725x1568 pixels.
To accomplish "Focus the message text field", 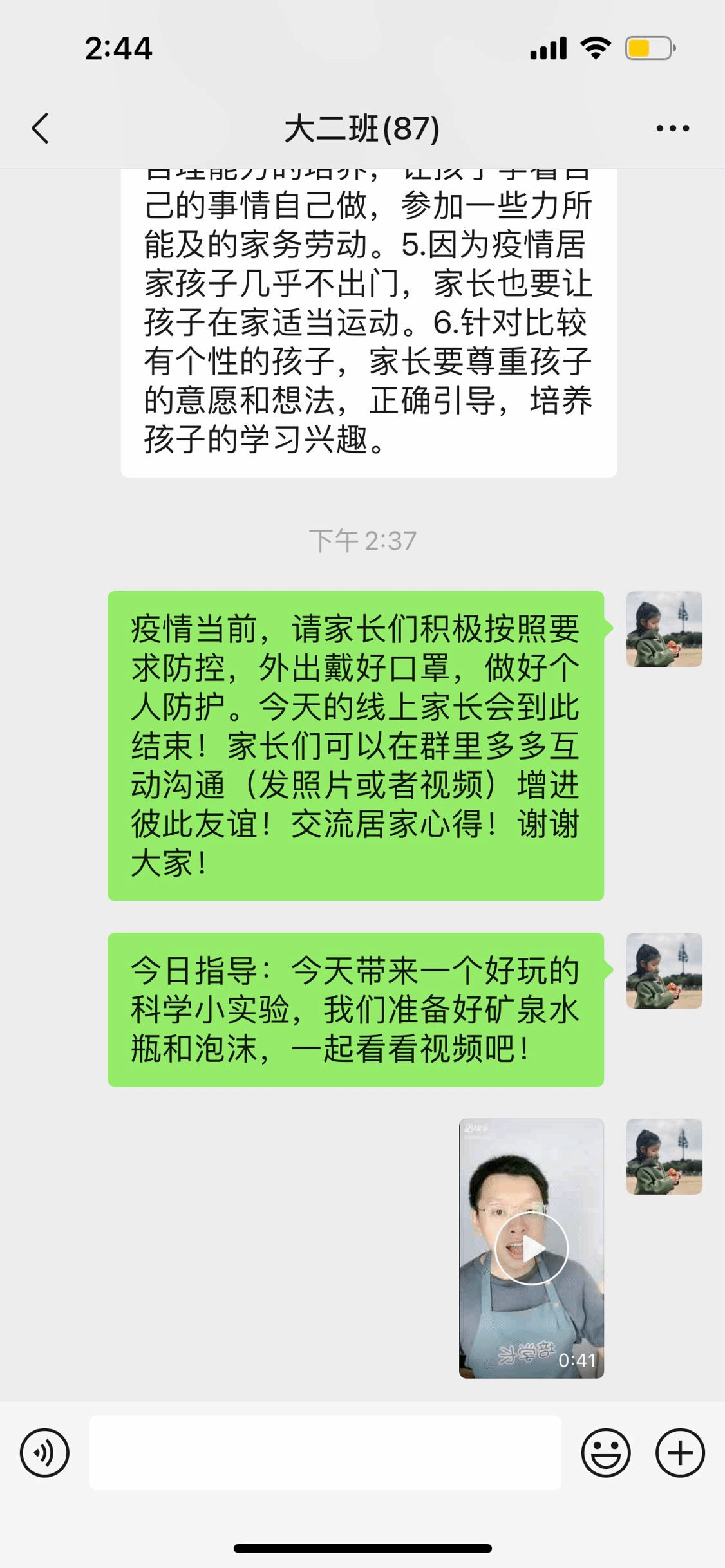I will (x=325, y=1453).
